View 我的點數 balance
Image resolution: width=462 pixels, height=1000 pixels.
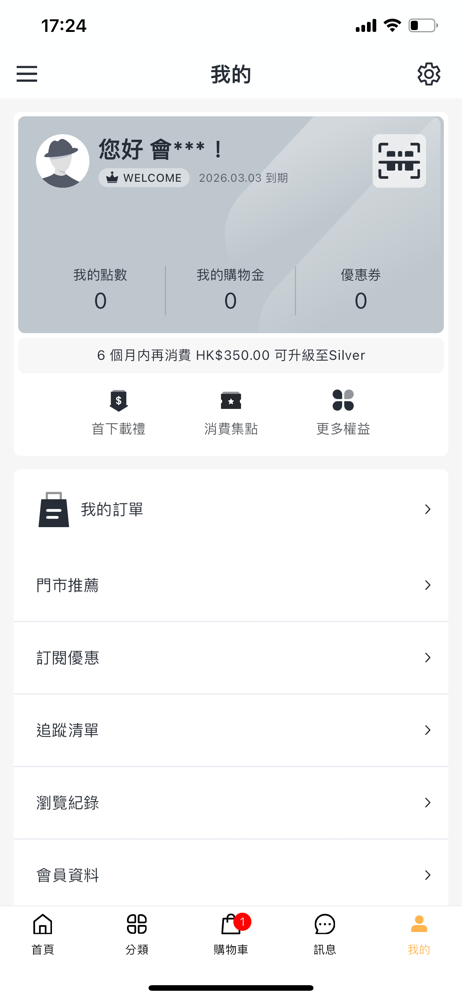100,290
